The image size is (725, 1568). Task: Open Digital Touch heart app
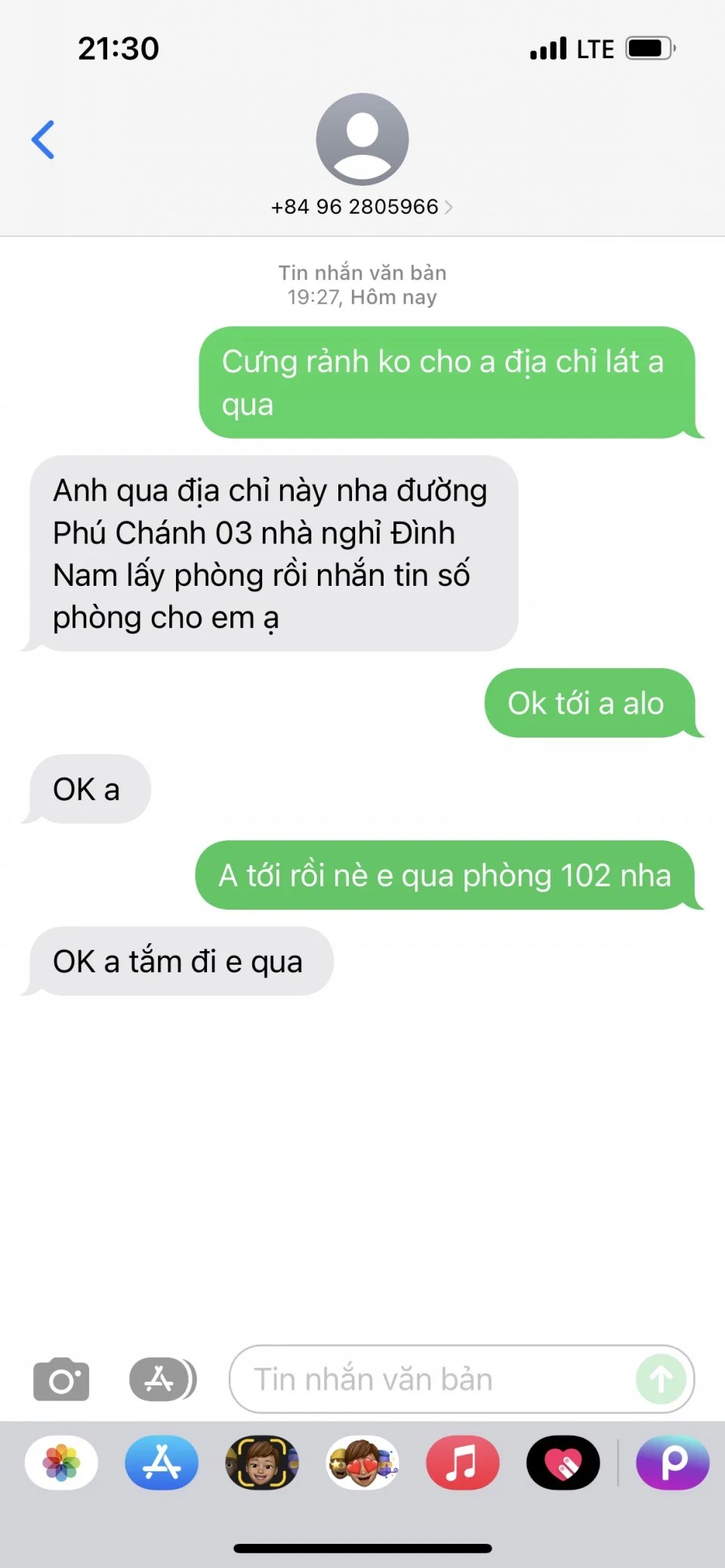point(563,1462)
